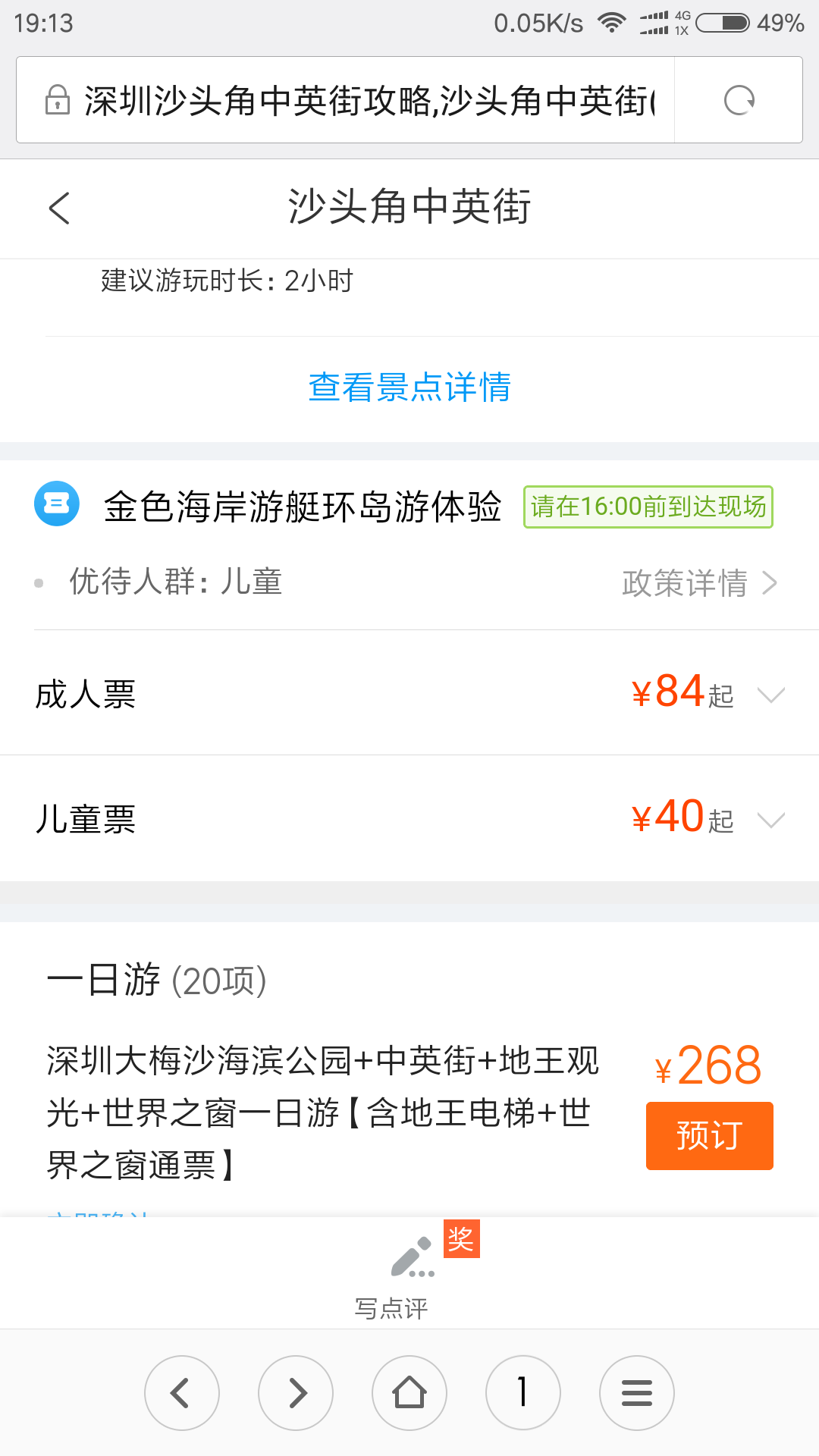Go to the previous page in the browser
Image resolution: width=819 pixels, height=1456 pixels.
[x=181, y=1393]
